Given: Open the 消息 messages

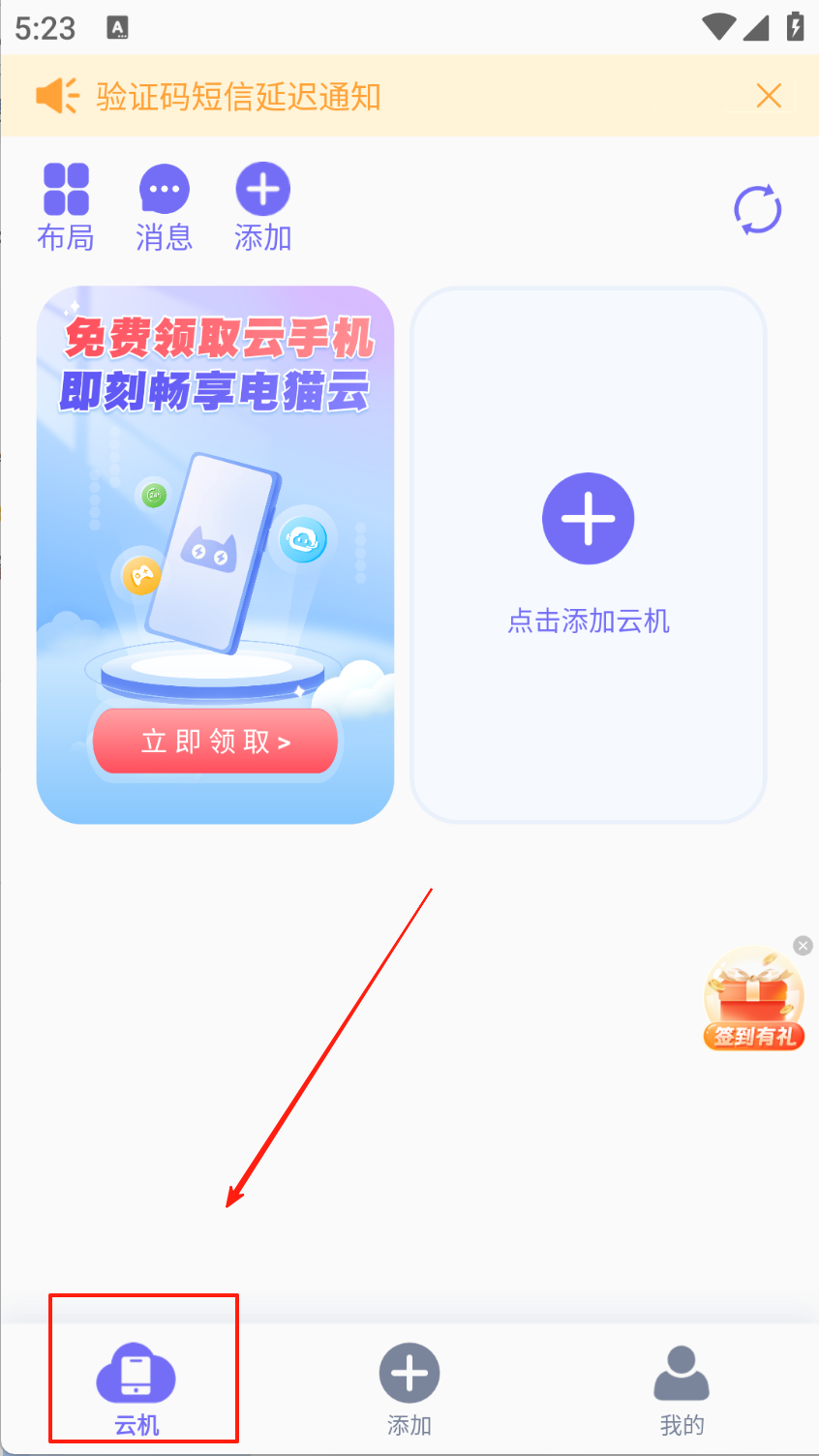Looking at the screenshot, I should [164, 207].
